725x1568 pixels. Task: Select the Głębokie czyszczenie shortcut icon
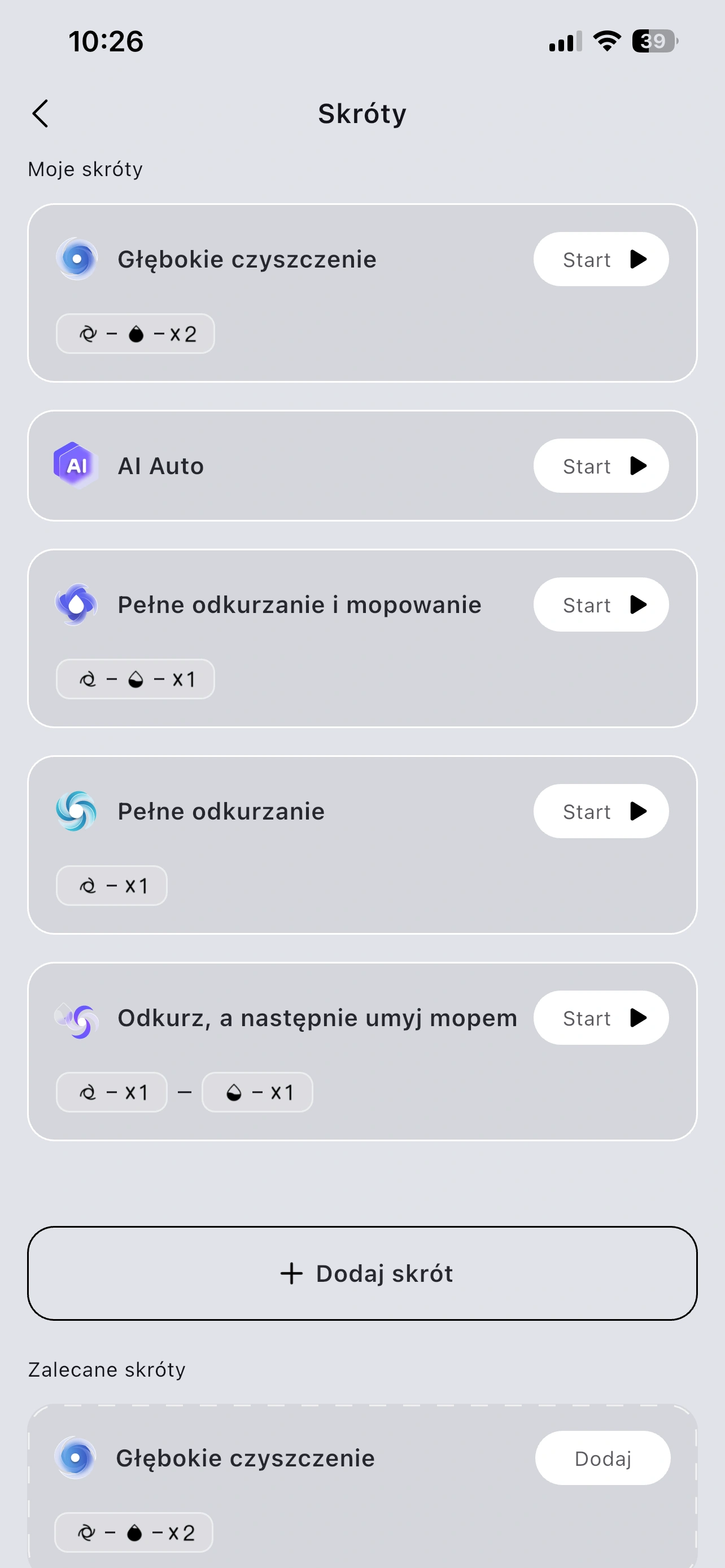tap(77, 259)
